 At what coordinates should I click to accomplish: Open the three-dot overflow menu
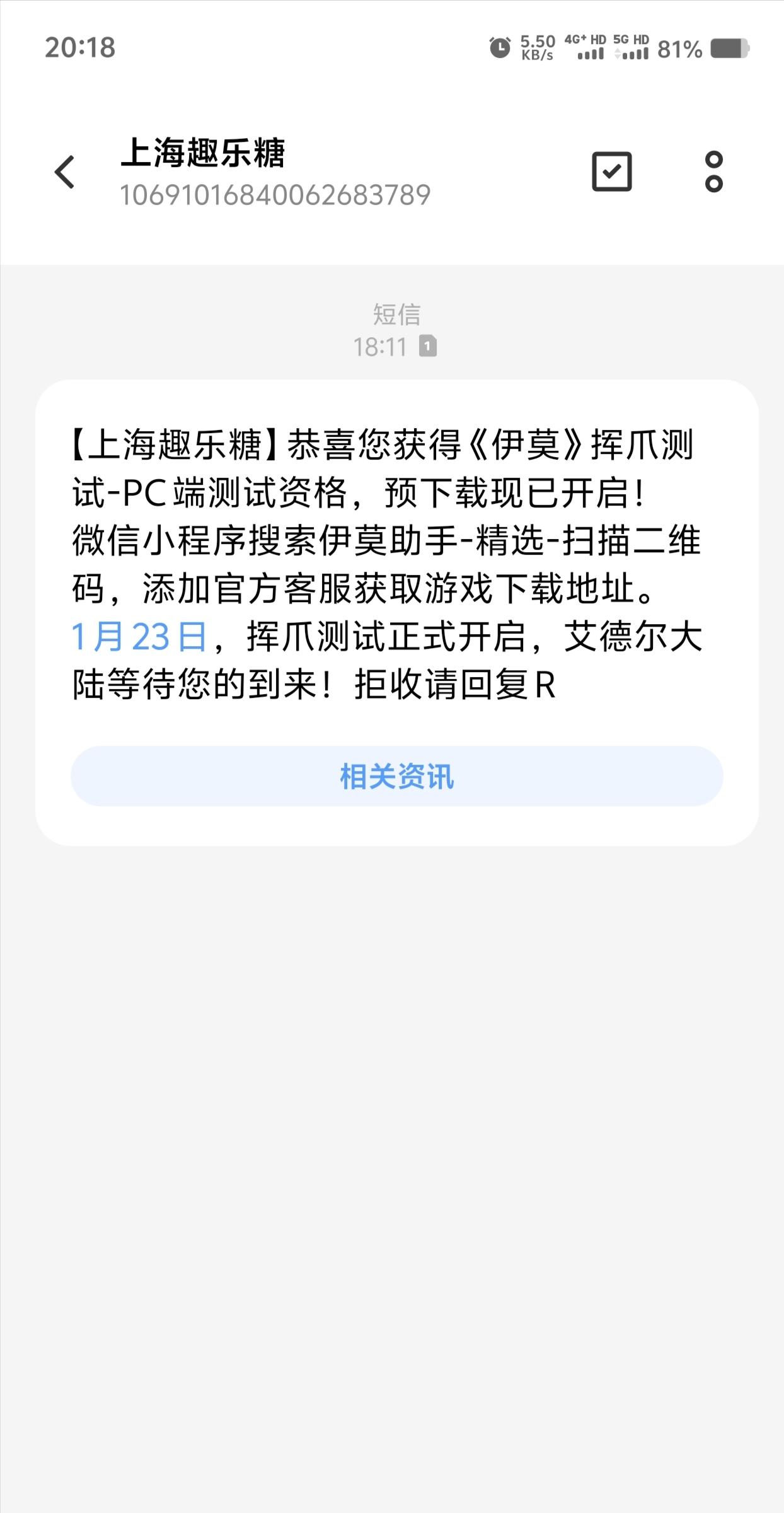(713, 171)
